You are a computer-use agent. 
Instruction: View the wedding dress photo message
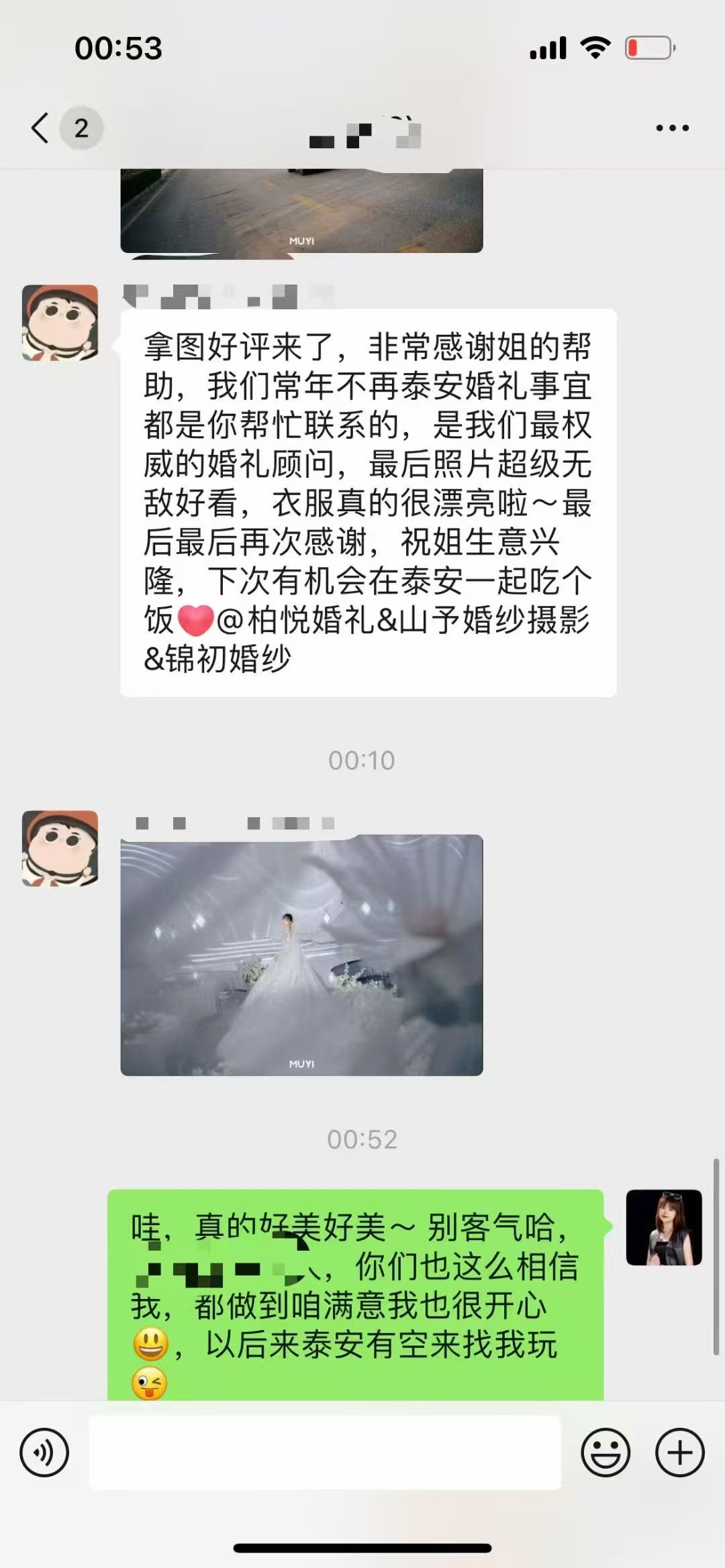[301, 955]
